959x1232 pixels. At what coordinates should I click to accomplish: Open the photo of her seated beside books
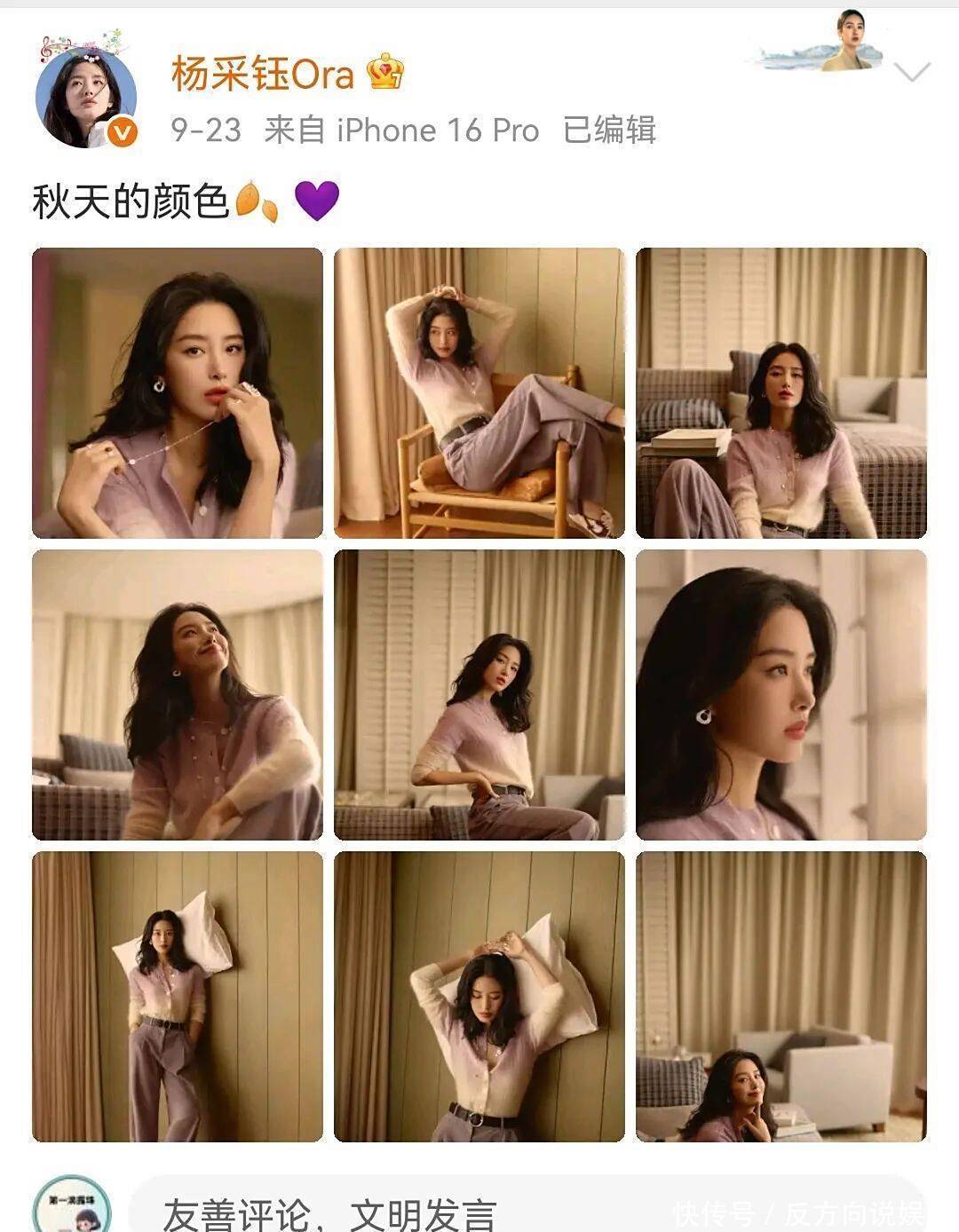781,392
